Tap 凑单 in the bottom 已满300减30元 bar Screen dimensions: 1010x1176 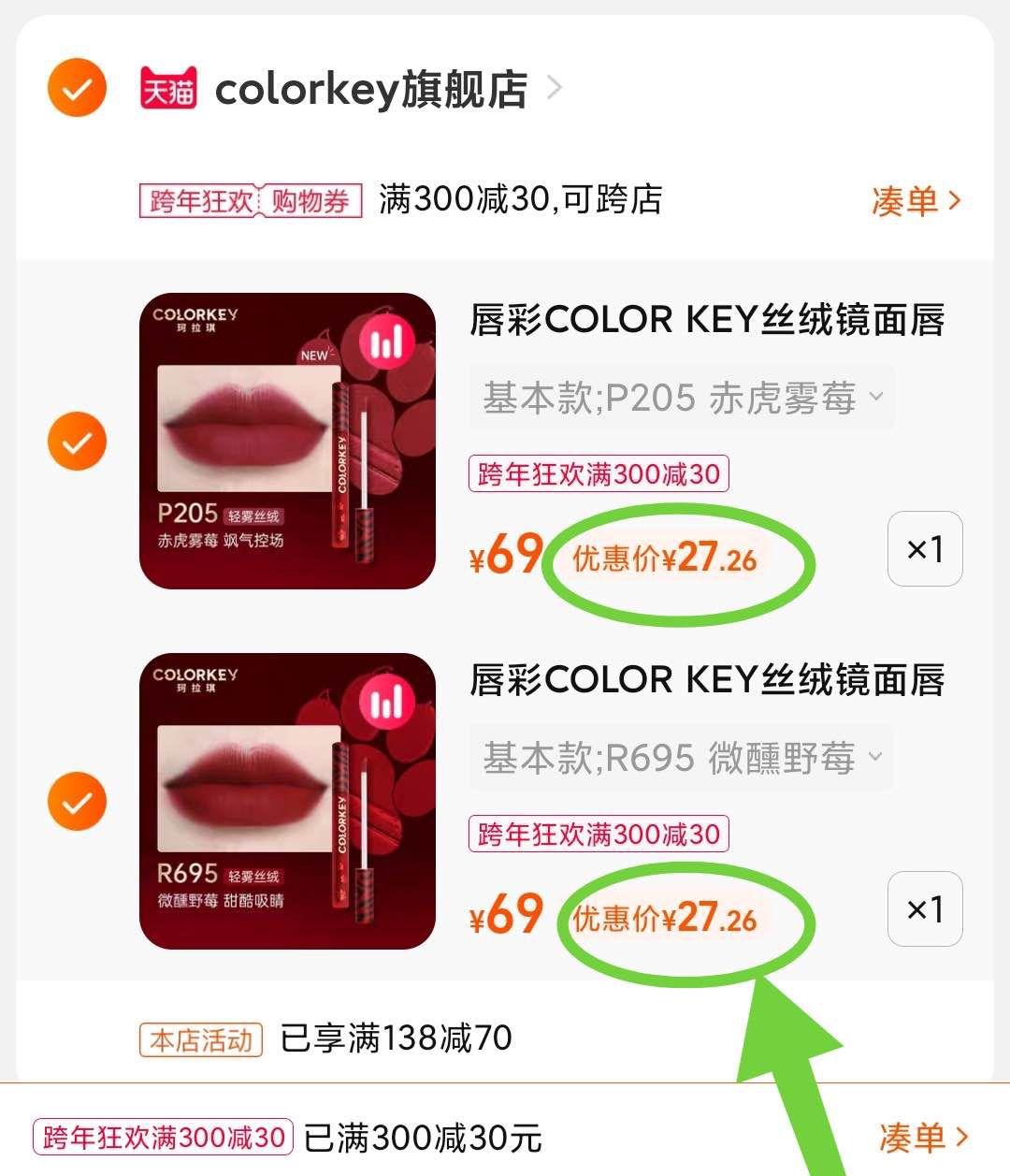[922, 1138]
